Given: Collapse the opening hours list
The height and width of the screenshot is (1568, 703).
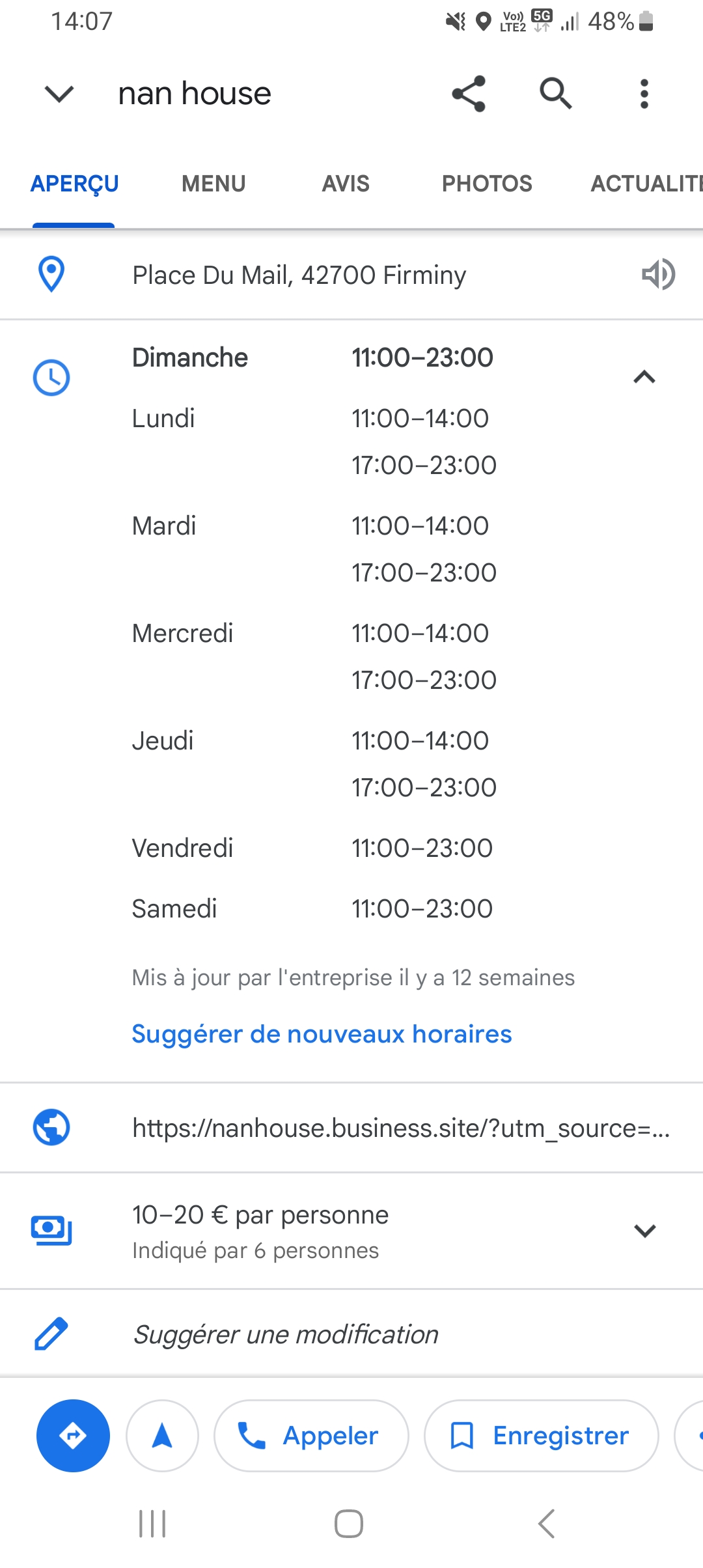Looking at the screenshot, I should pos(644,377).
